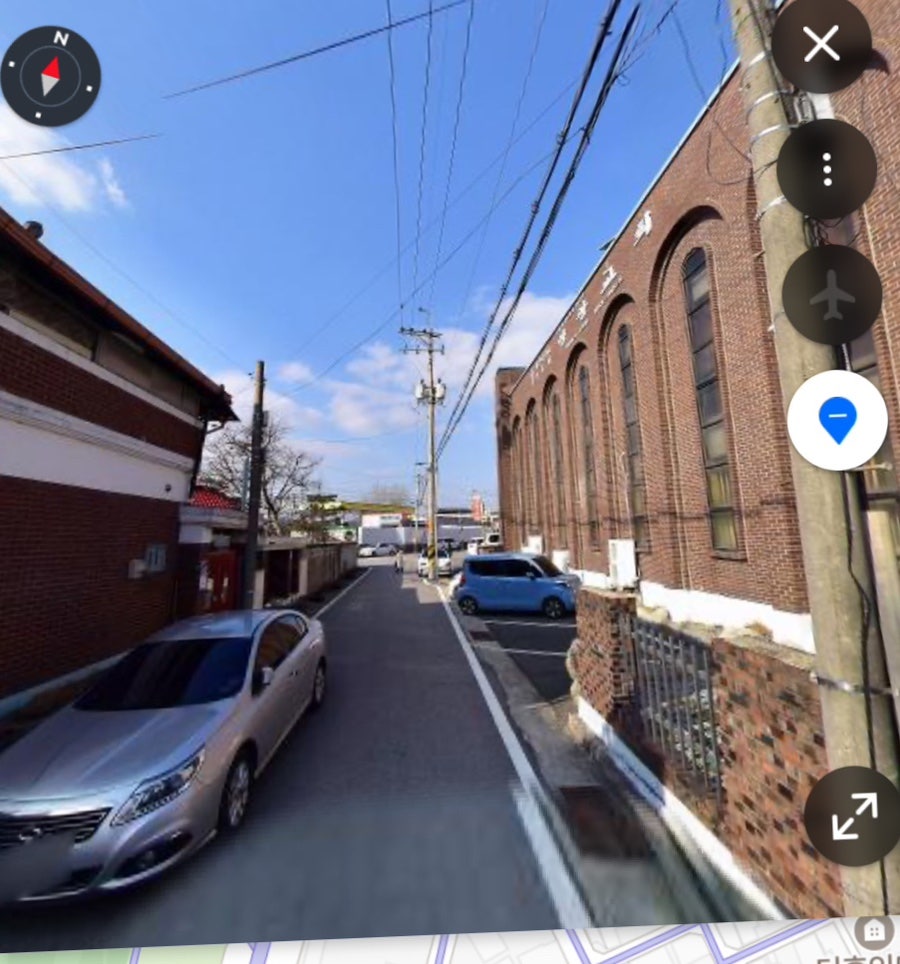Open the three-dot overflow menu
This screenshot has width=900, height=964.
point(826,170)
